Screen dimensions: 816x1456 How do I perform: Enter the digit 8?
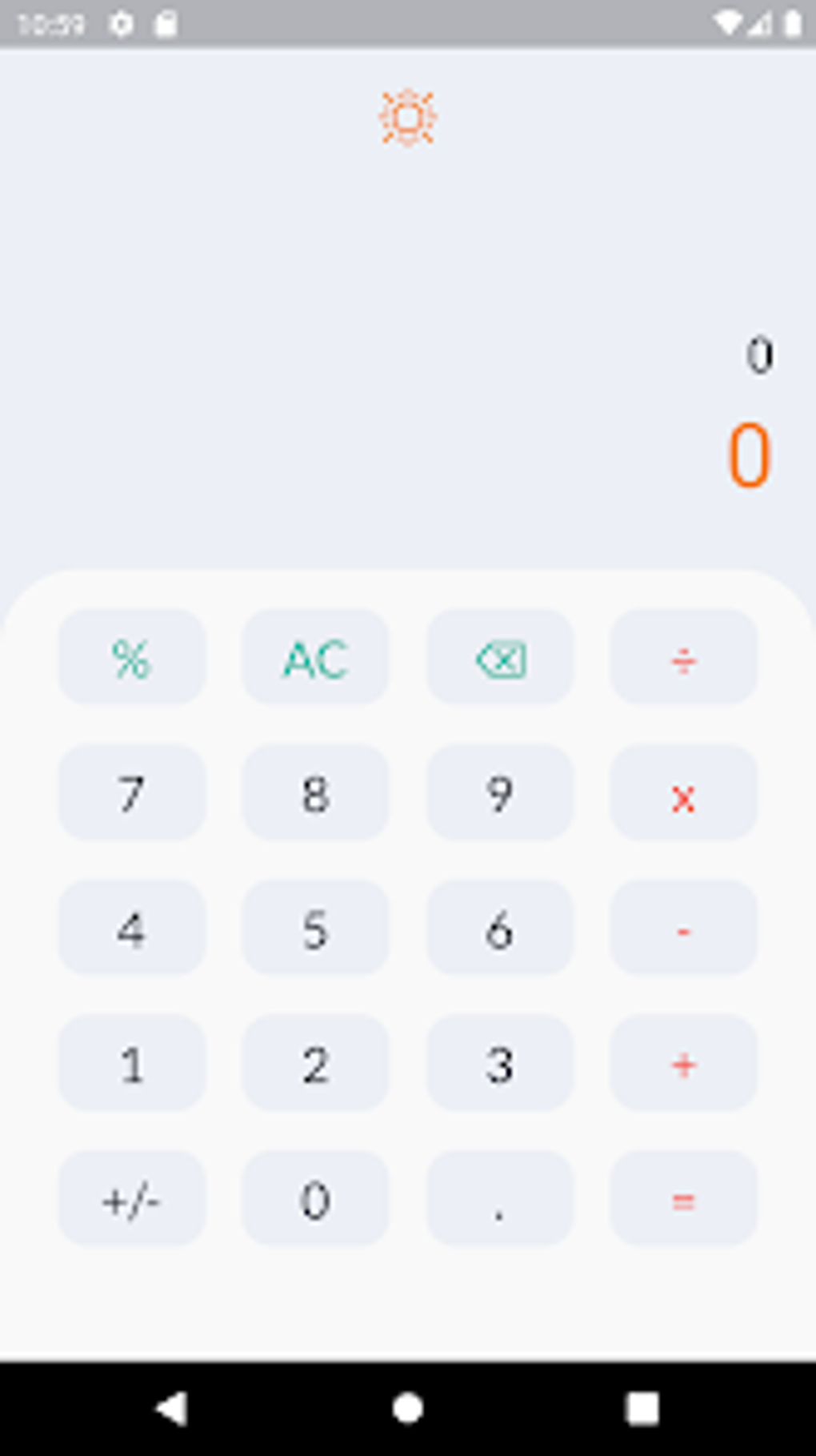click(x=315, y=794)
